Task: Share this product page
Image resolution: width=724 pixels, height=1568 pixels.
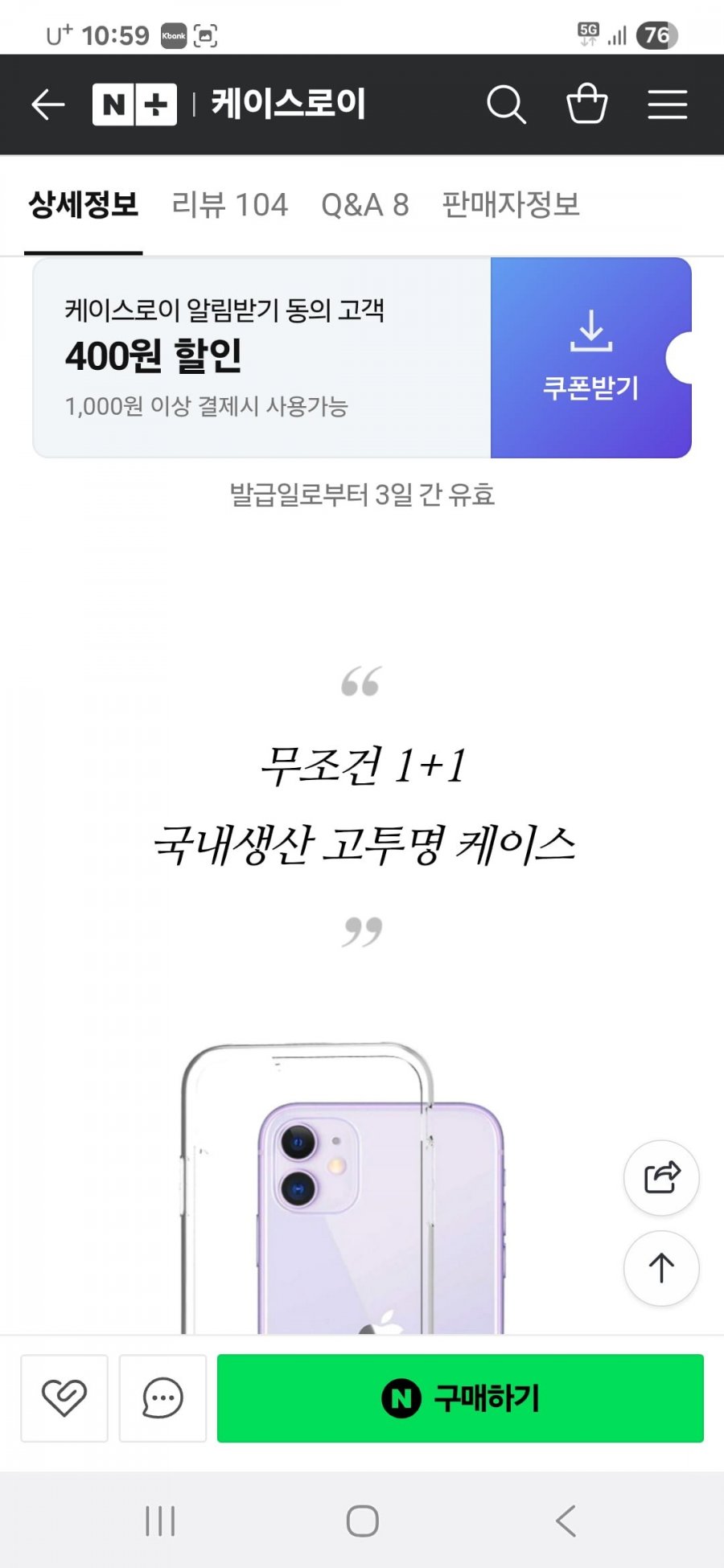Action: 661,1178
